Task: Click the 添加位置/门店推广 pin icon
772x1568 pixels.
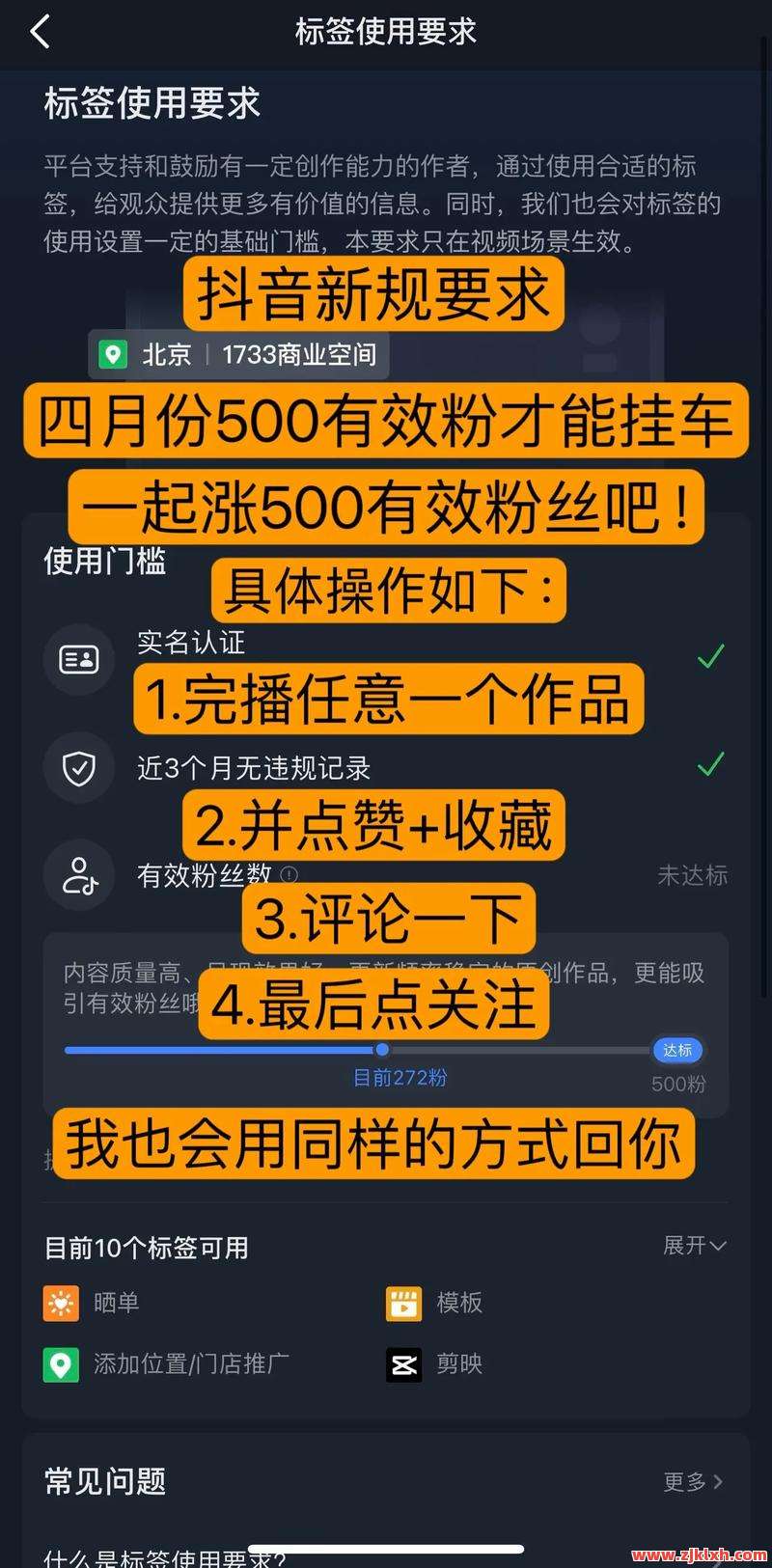Action: point(61,1364)
